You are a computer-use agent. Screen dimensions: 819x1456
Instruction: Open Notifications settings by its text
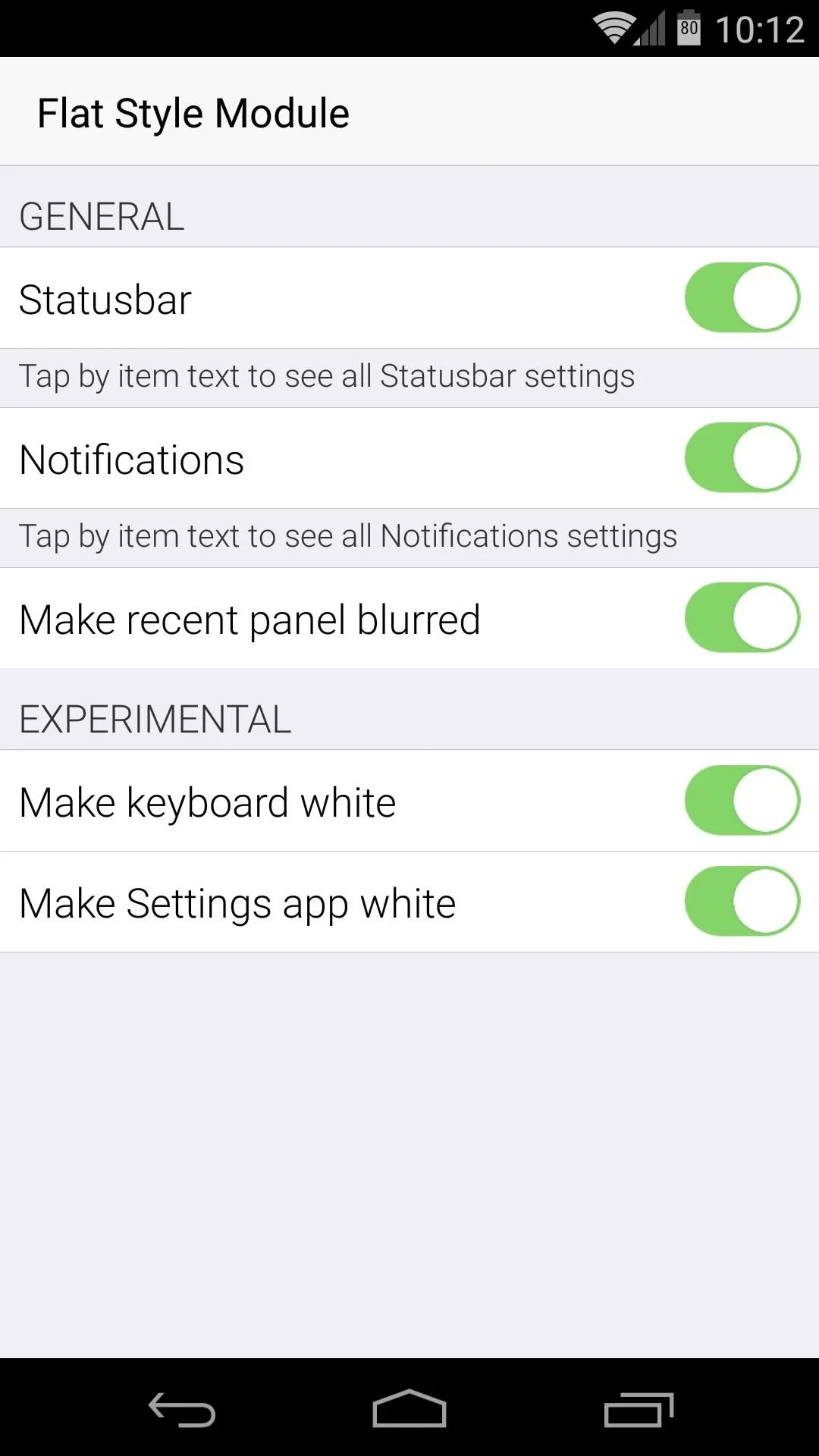132,460
